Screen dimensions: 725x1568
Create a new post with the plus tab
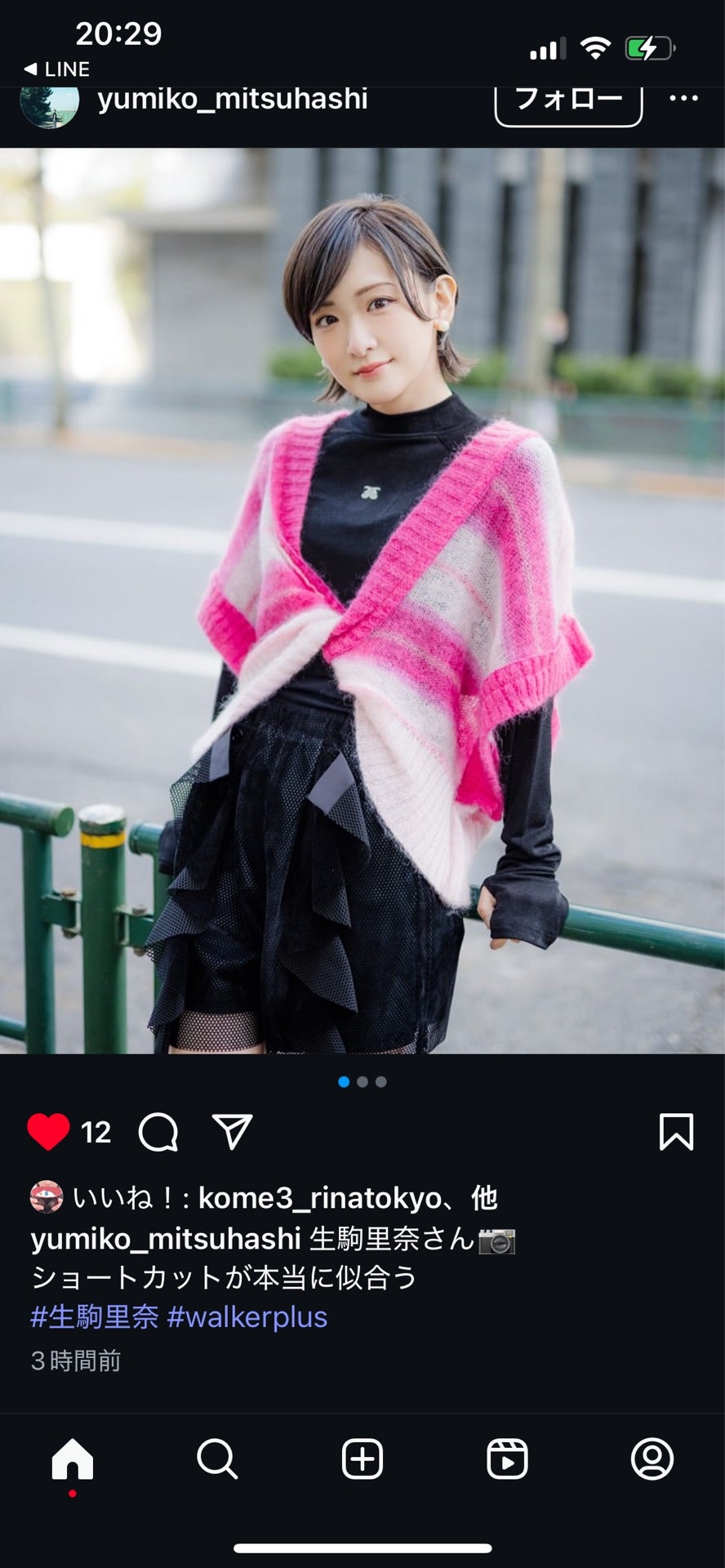(362, 1459)
